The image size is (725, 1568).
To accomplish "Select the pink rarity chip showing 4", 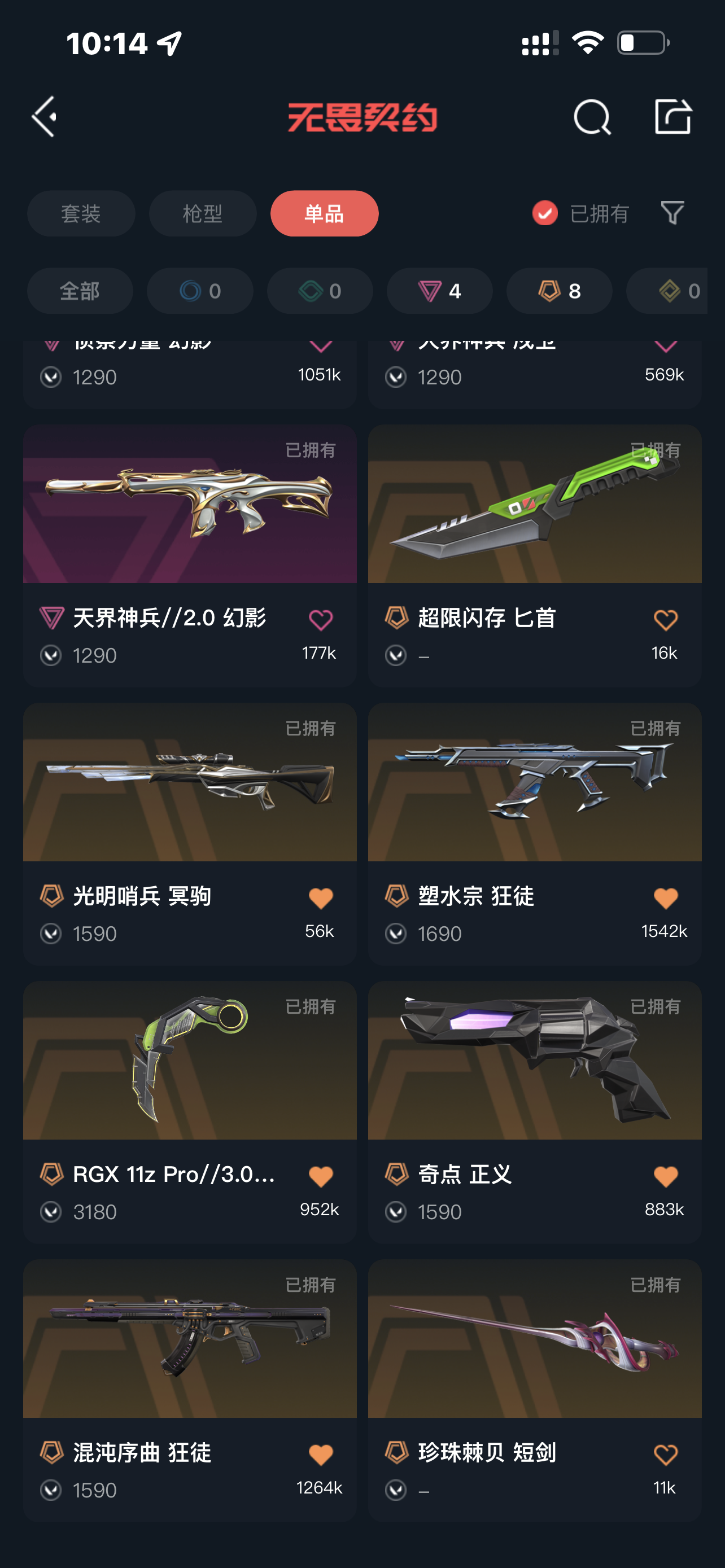I will 439,291.
